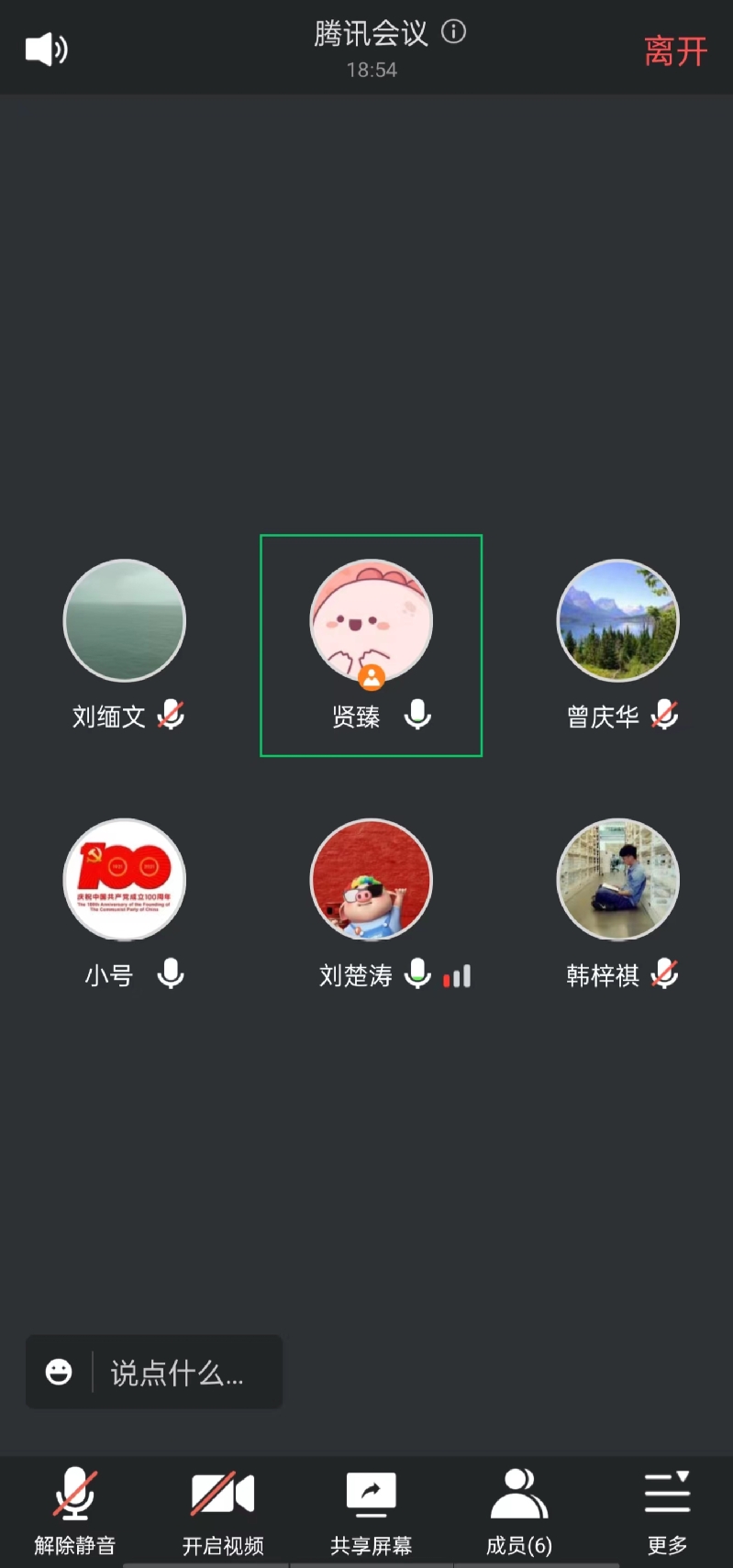Tap 离开 to leave the meeting
This screenshot has height=1568, width=733.
(675, 51)
